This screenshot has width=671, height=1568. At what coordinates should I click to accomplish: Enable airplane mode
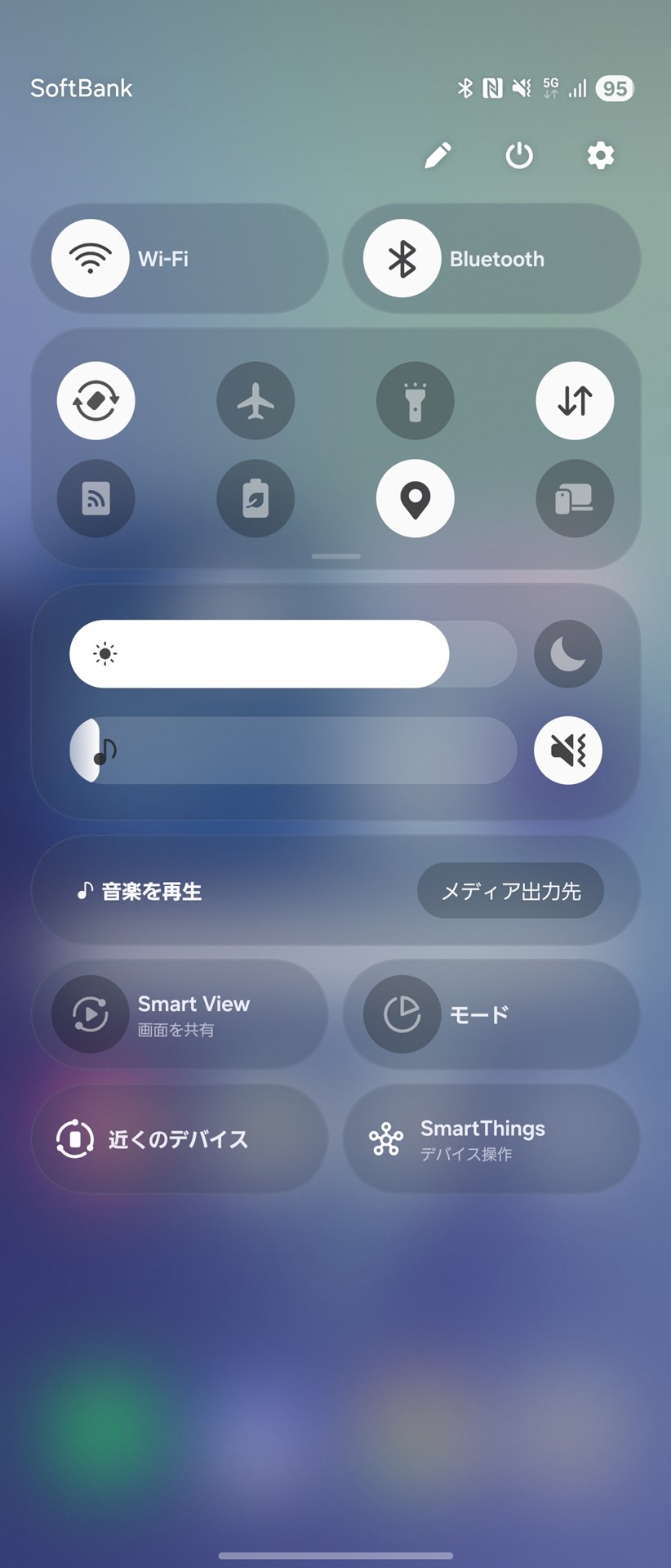coord(255,401)
